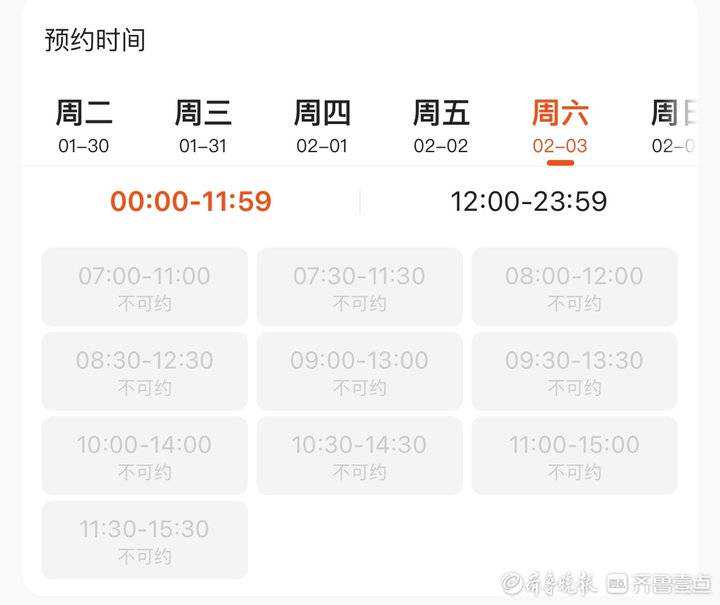Switch to the 周日 date tab
720x605 pixels.
pyautogui.click(x=673, y=126)
